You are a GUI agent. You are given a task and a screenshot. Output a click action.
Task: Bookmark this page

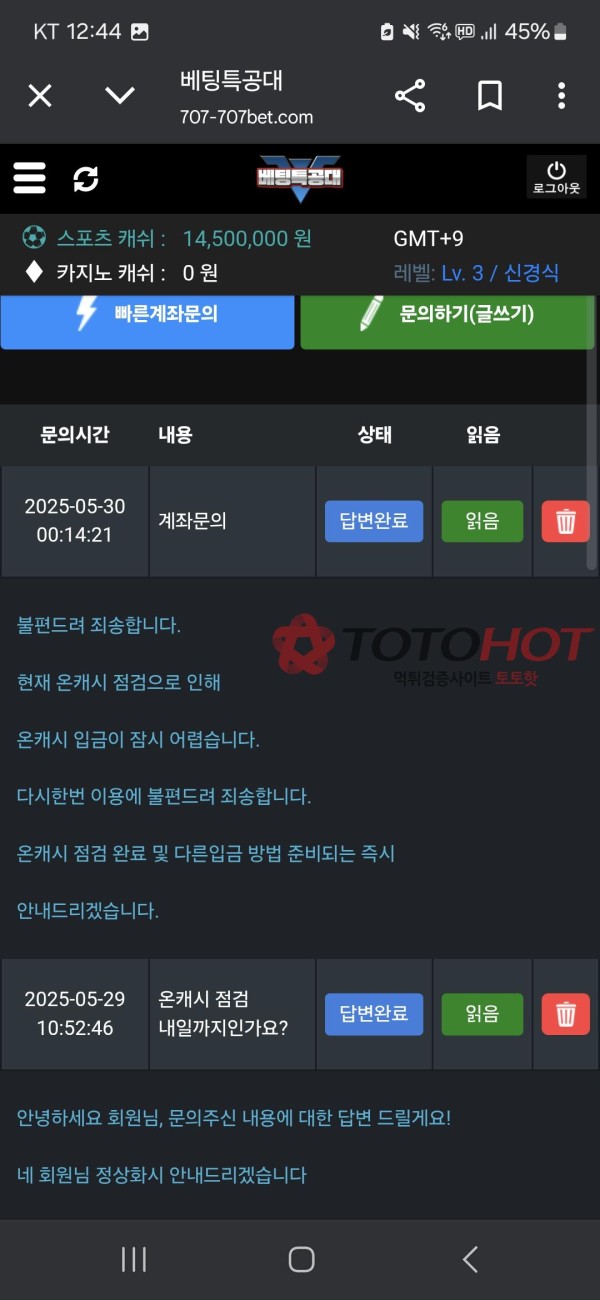click(x=489, y=96)
